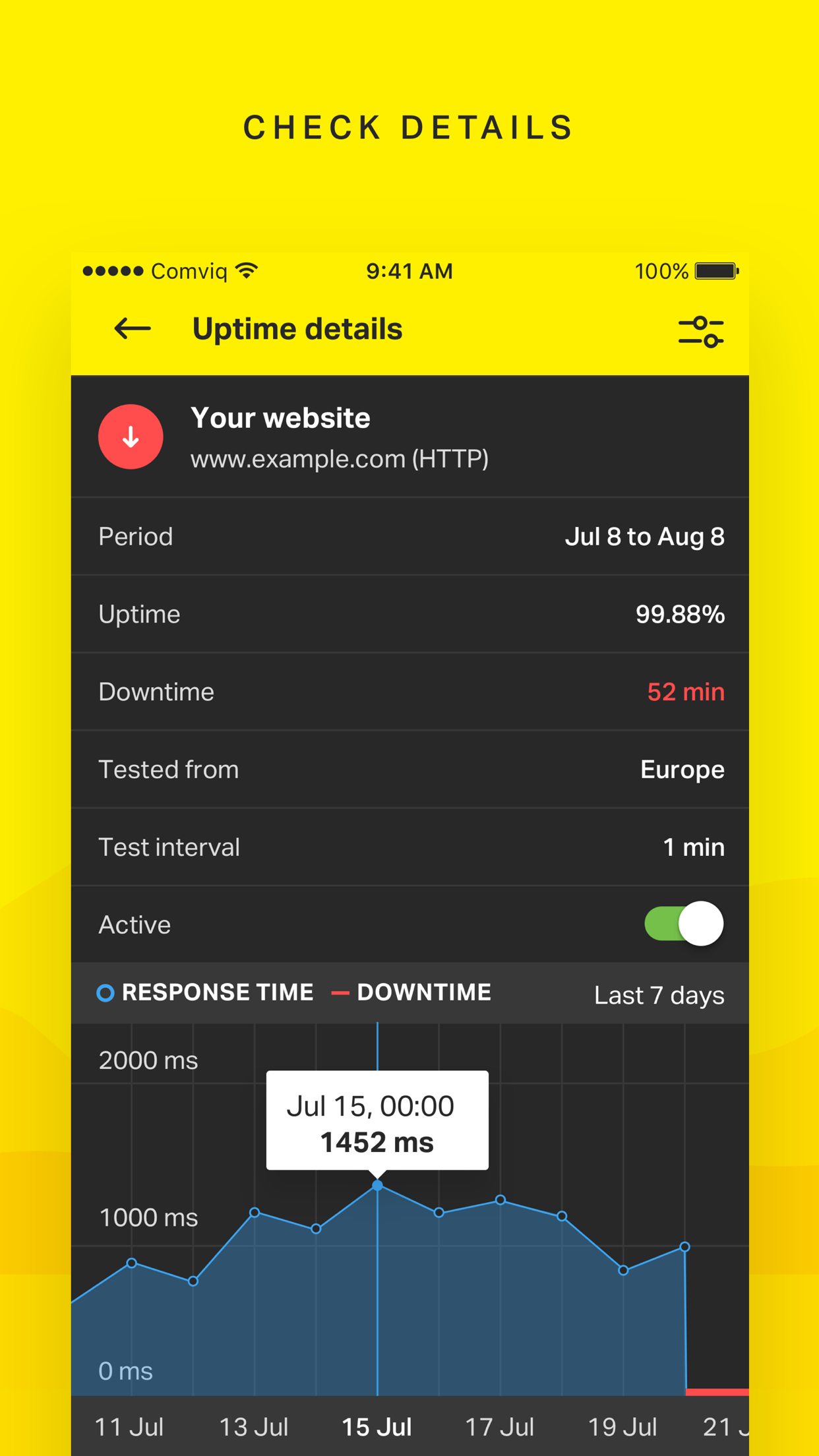Tap the red down-status icon for Your website
This screenshot has height=1456, width=819.
click(x=131, y=437)
